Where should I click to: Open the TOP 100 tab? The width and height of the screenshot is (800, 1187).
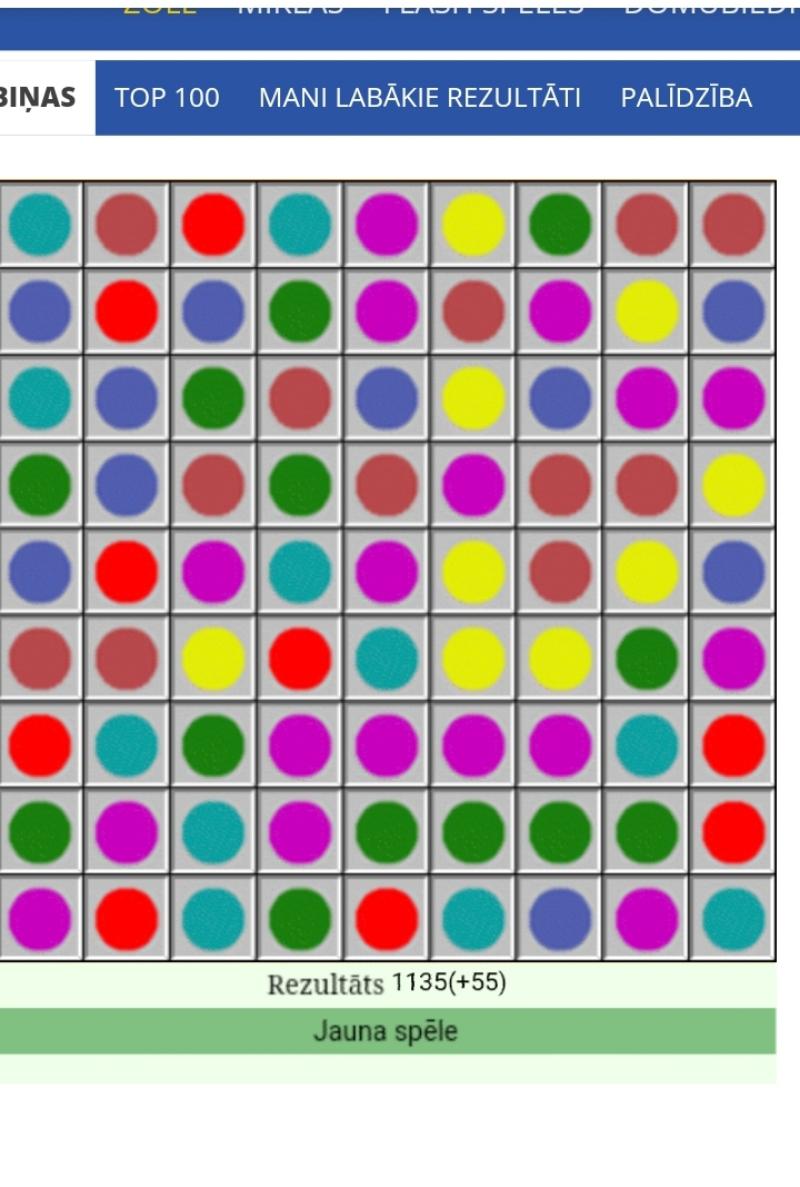pos(167,98)
